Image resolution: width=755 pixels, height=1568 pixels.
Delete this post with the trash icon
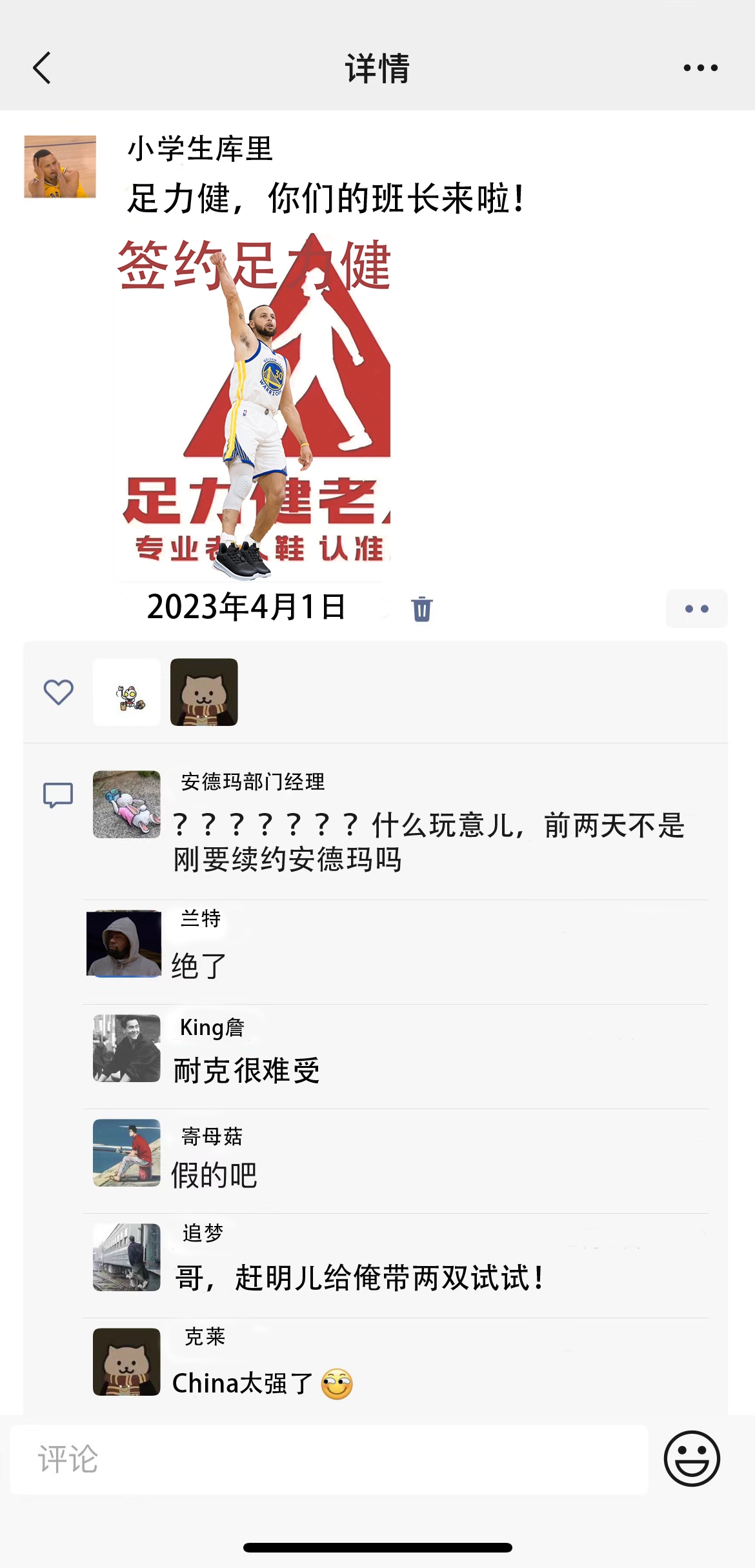coord(421,608)
